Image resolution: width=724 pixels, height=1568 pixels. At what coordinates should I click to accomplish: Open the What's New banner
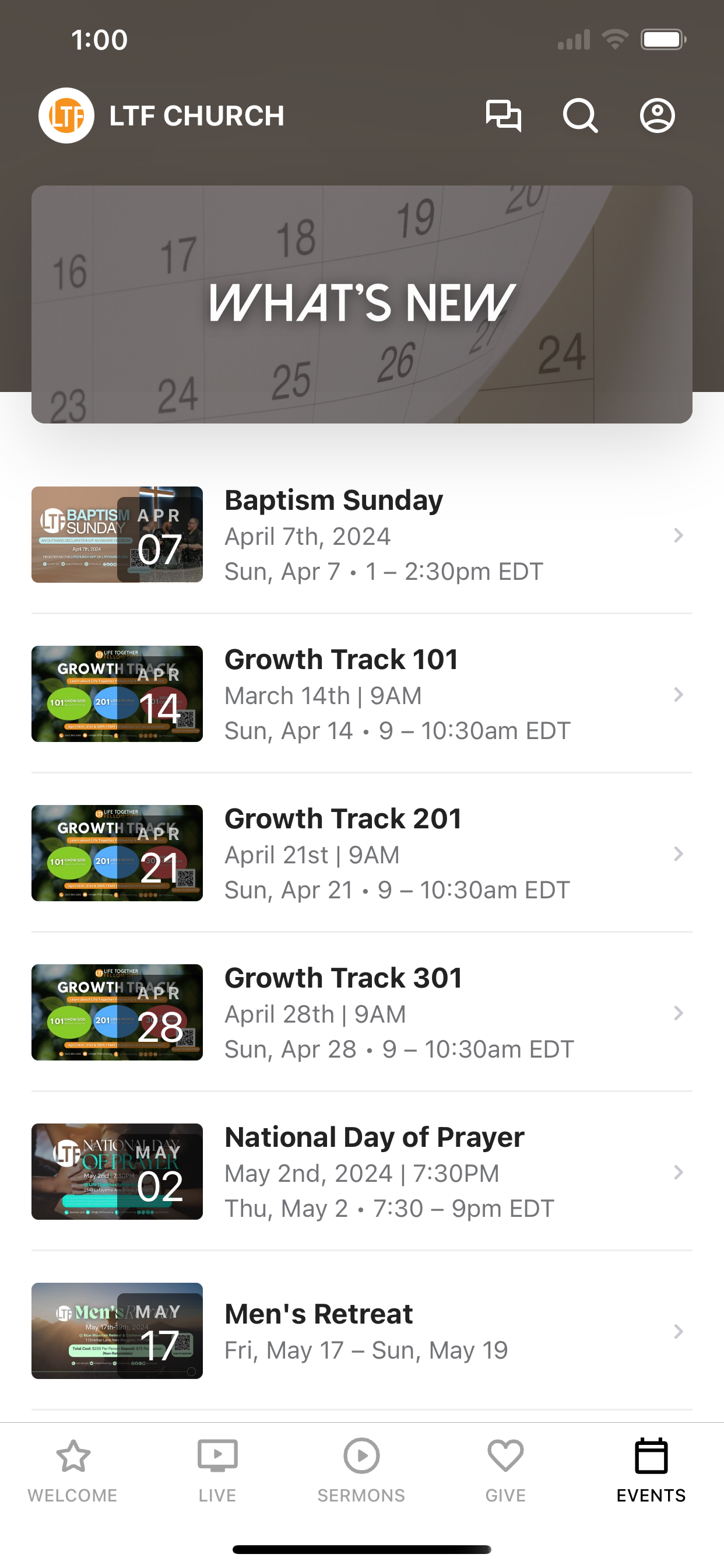pos(362,304)
